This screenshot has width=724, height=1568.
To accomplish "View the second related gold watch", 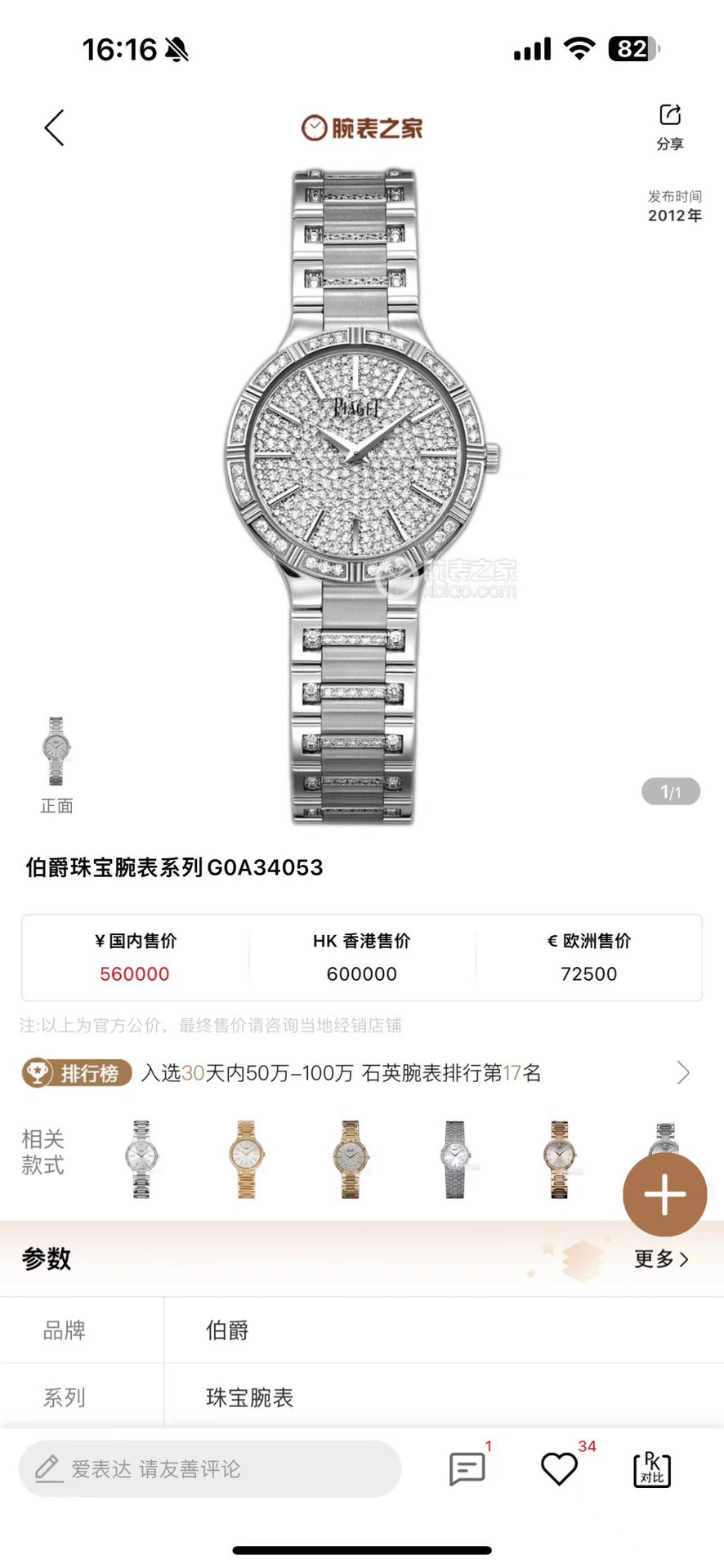I will [x=246, y=1159].
